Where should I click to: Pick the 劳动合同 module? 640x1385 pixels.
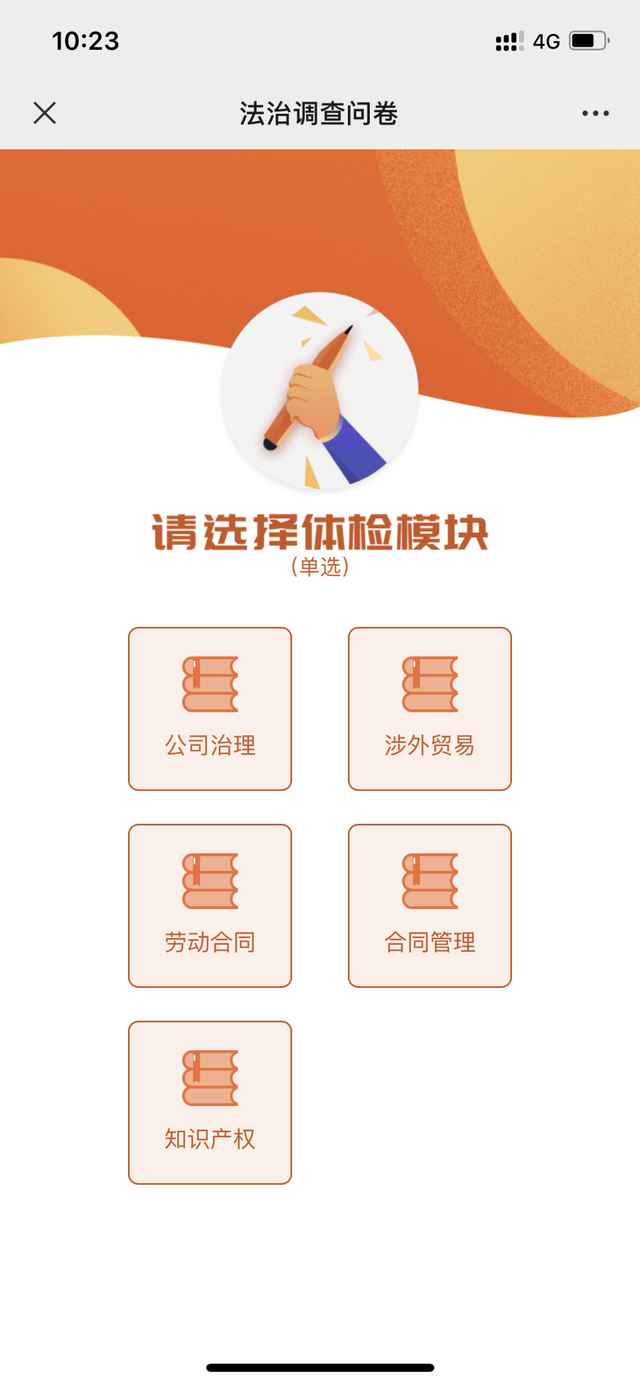coord(210,906)
